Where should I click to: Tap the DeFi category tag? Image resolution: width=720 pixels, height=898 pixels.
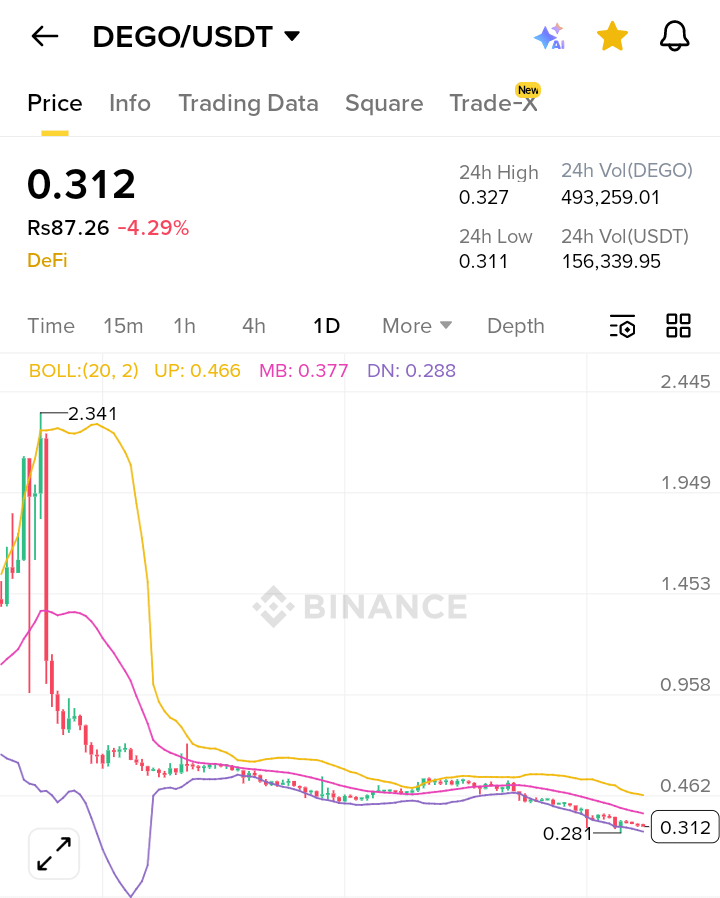(x=46, y=260)
